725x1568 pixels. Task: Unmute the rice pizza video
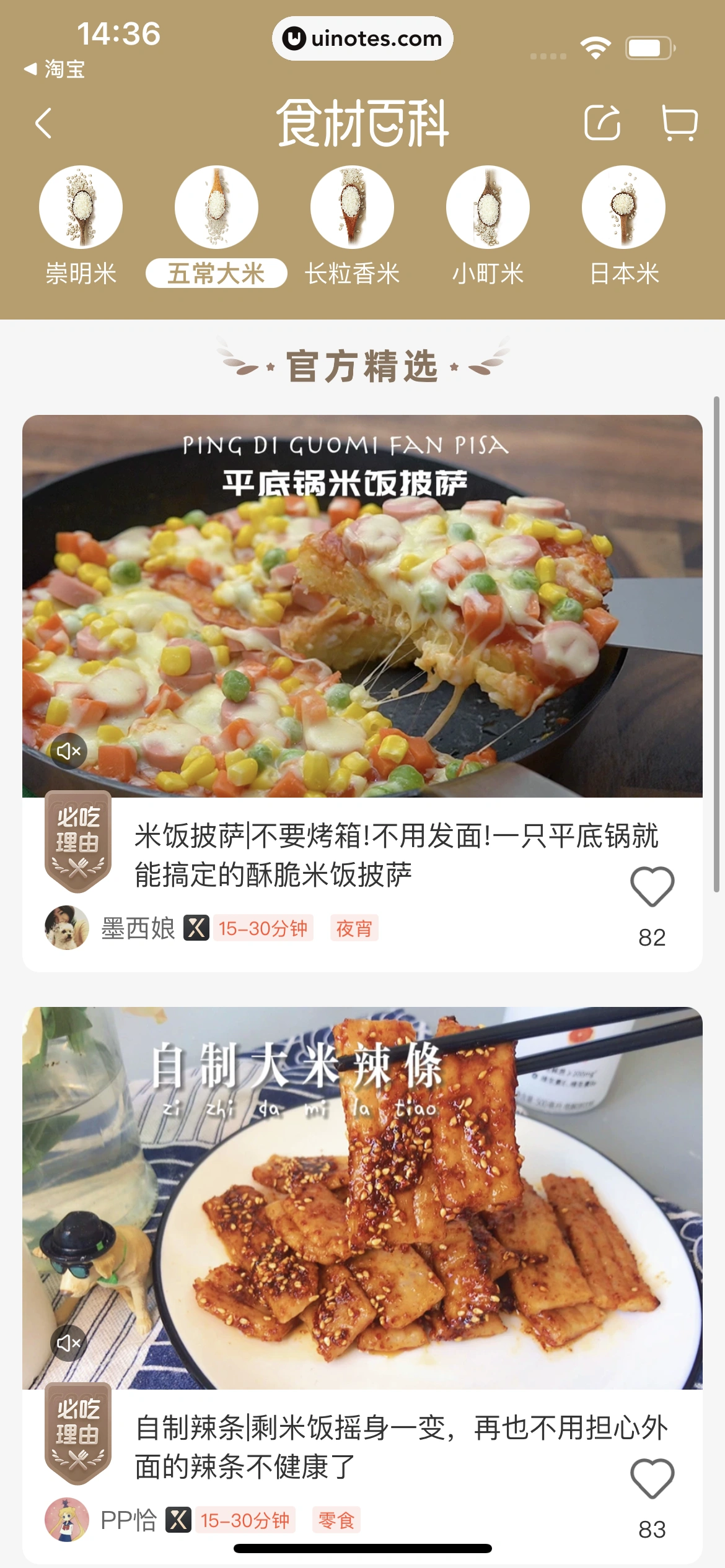tap(68, 751)
